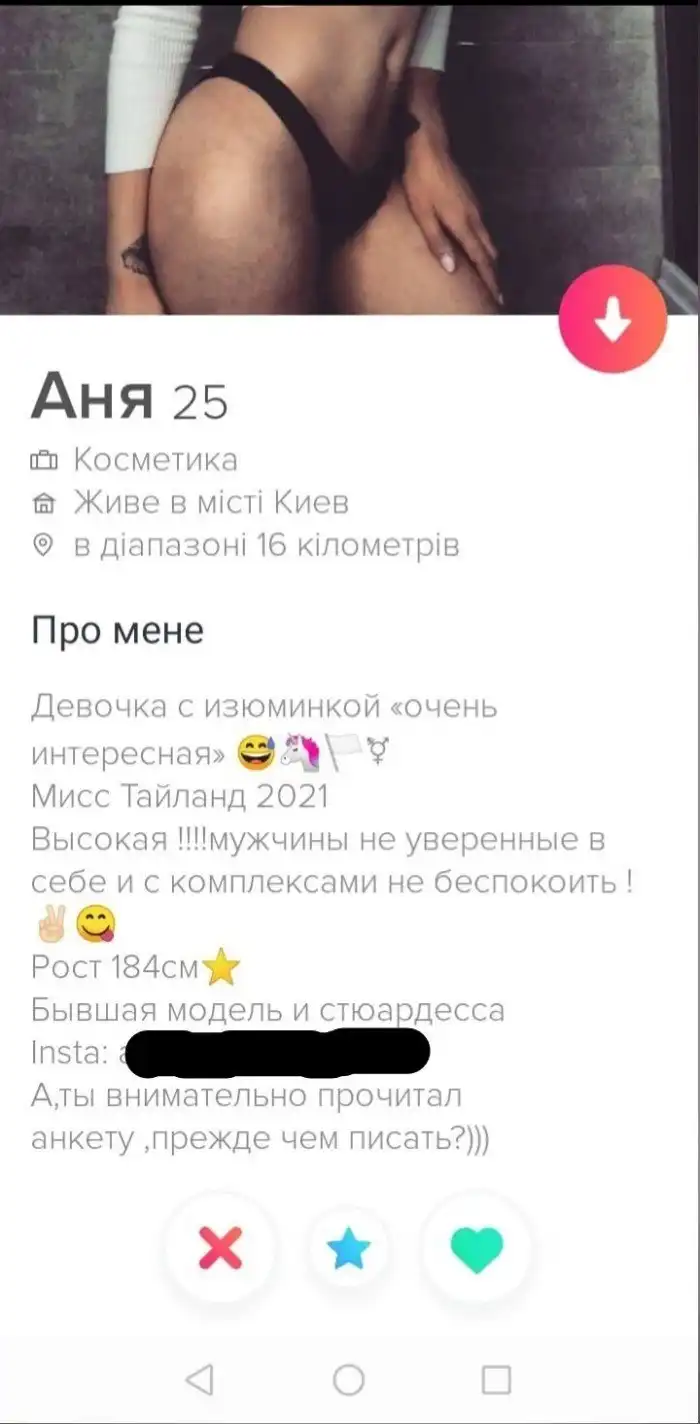Send a Super Like with the blue star
700x1424 pixels.
pos(349,1249)
